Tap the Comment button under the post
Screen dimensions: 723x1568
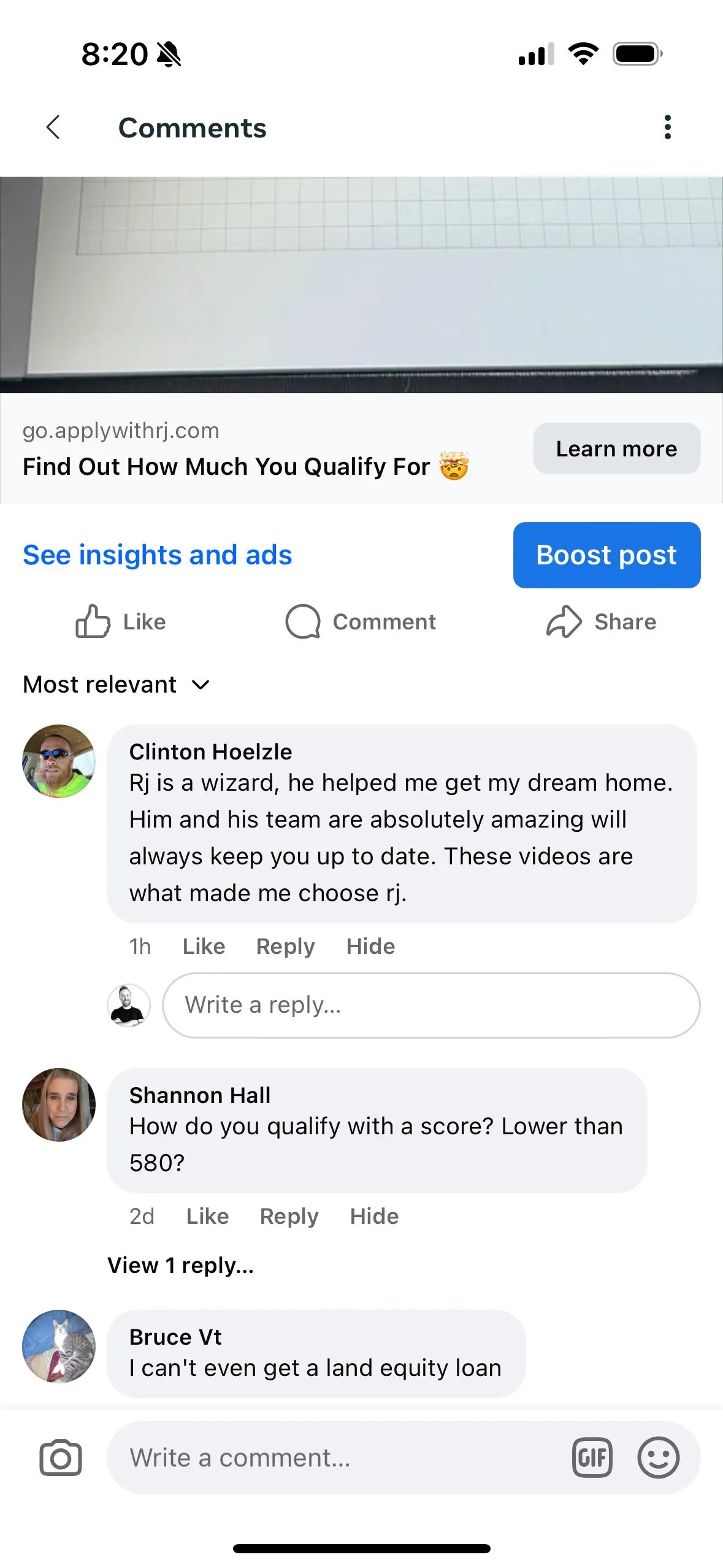pyautogui.click(x=361, y=621)
